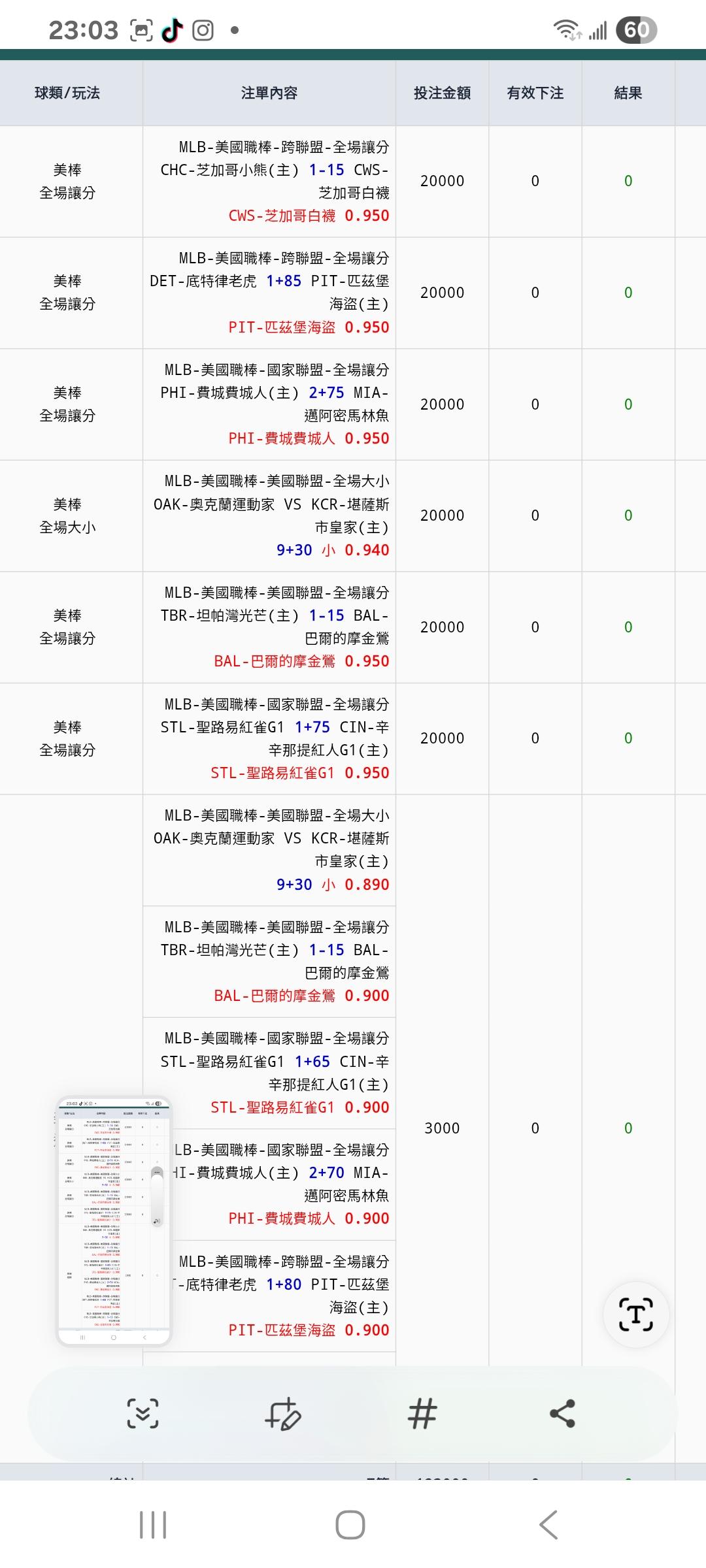Screen dimensions: 706x1568
Task: Tap the extract text floating button
Action: (635, 1314)
